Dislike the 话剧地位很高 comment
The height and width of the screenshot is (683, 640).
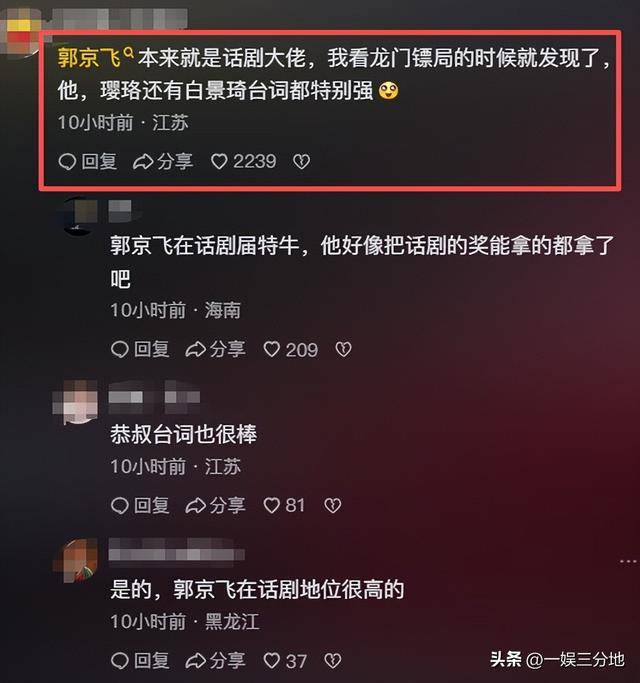coord(333,660)
